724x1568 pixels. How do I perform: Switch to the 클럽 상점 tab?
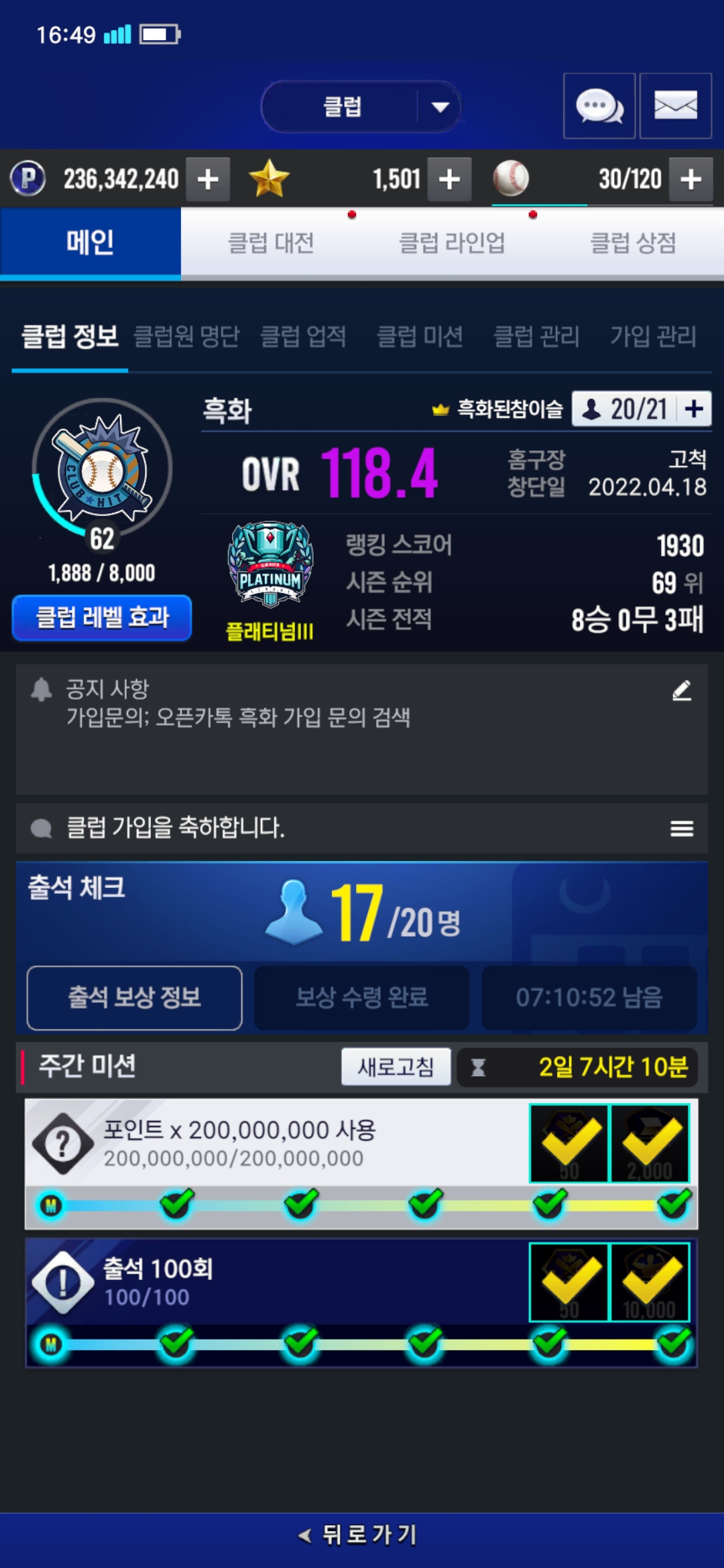coord(633,243)
